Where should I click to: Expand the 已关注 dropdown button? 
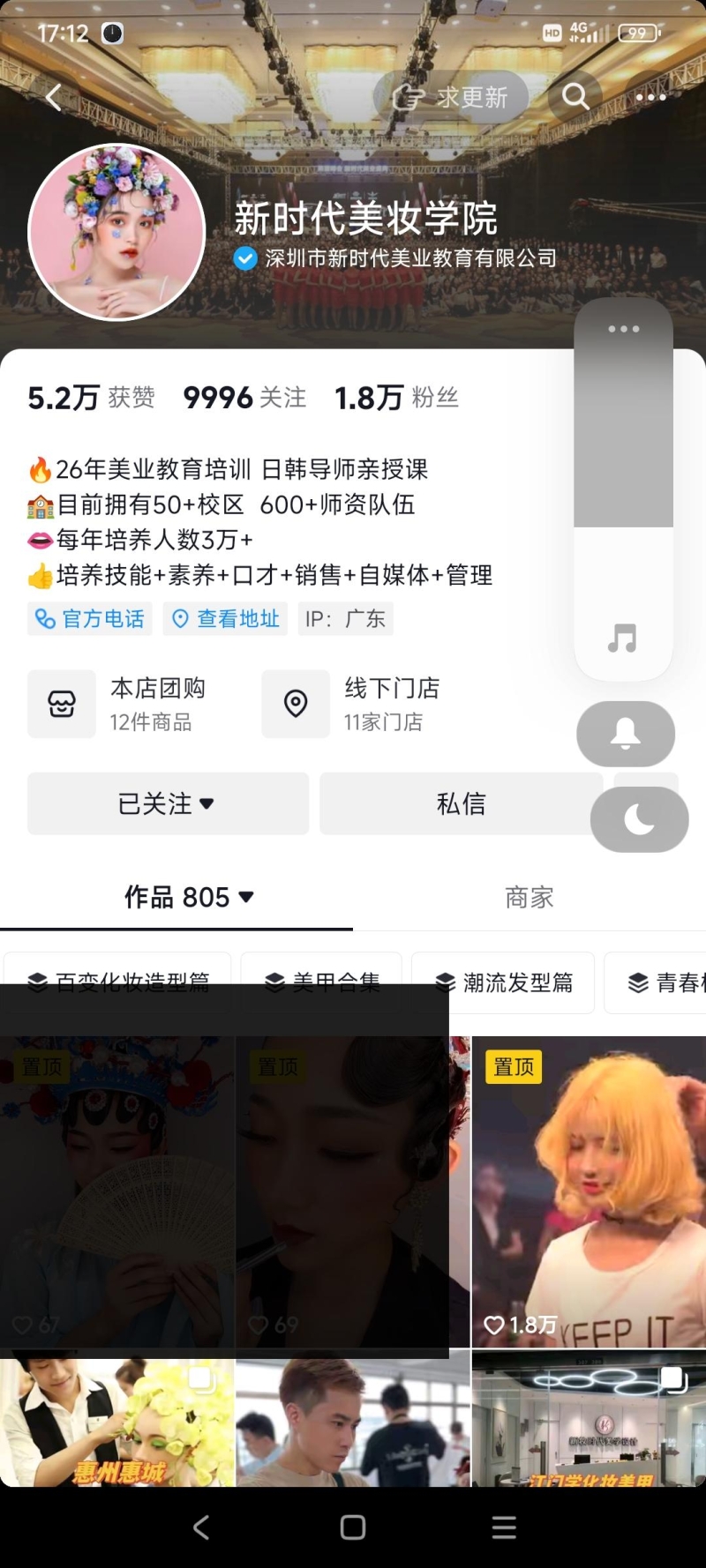pyautogui.click(x=168, y=803)
